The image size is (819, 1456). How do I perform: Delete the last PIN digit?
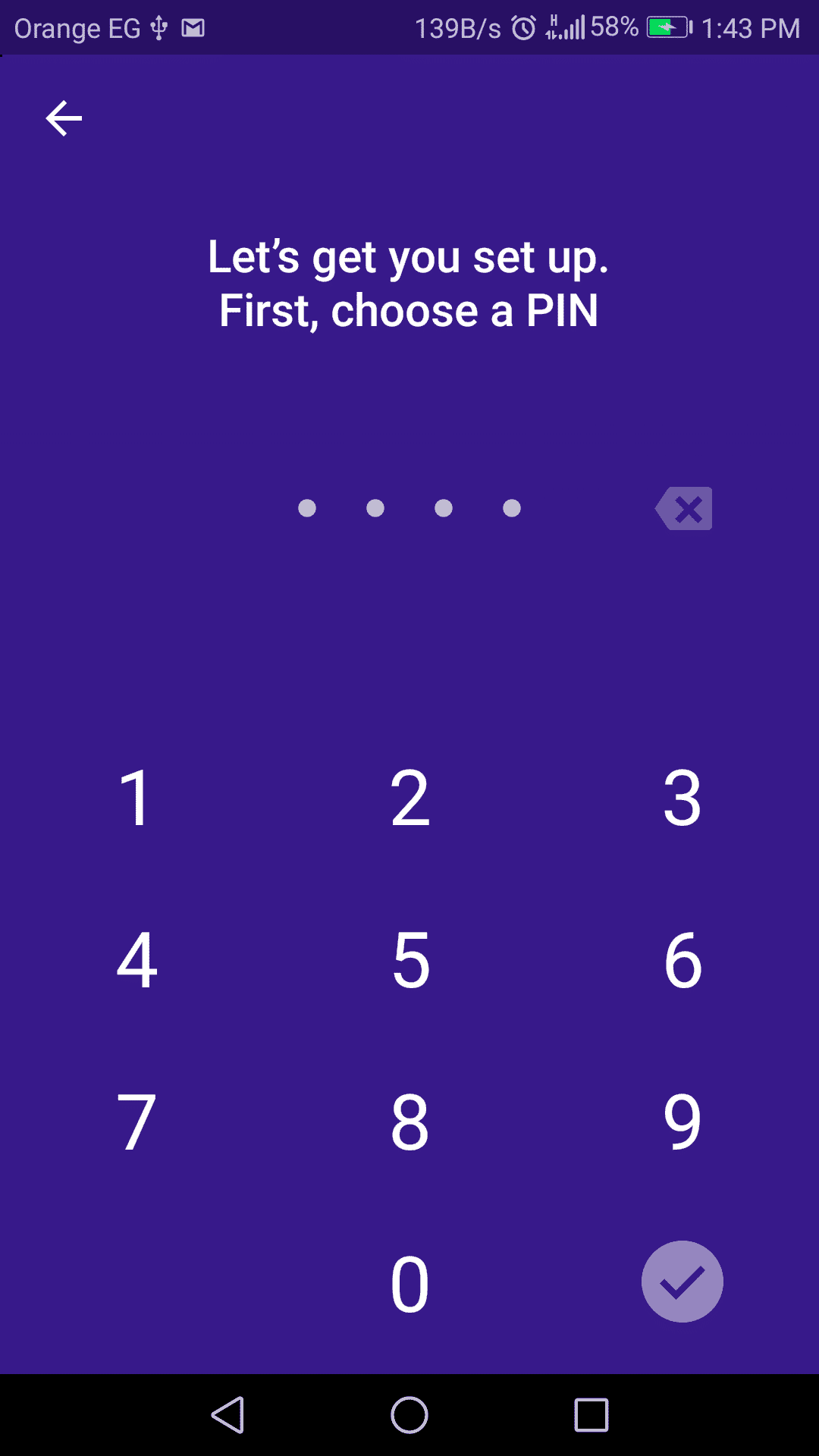click(x=684, y=508)
